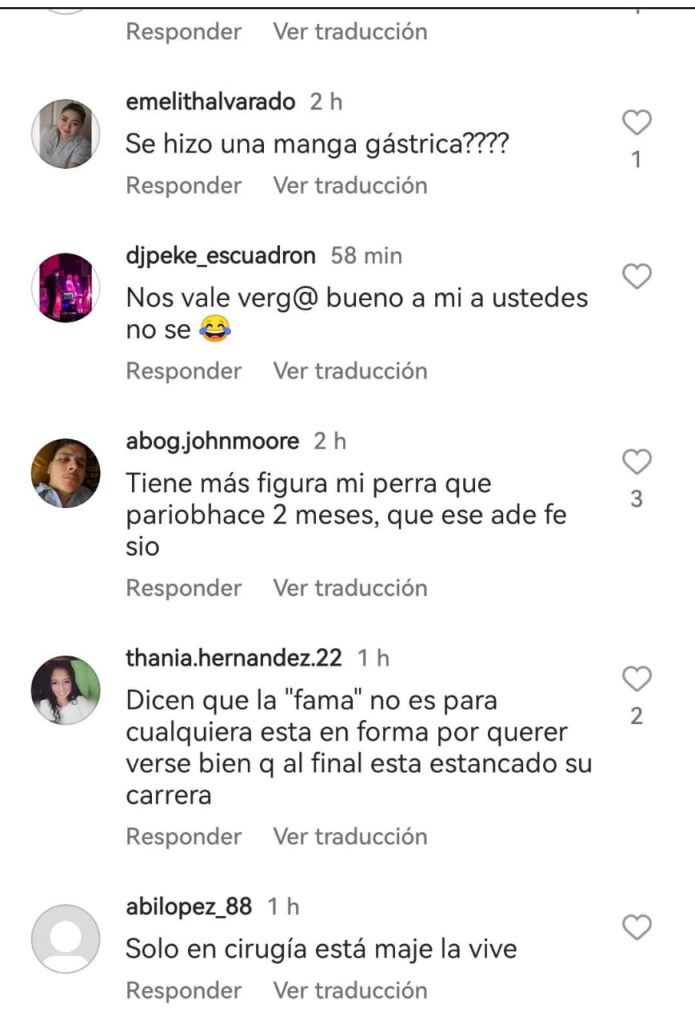
Task: Reply to abog.johnmoore's comment
Action: pos(183,588)
